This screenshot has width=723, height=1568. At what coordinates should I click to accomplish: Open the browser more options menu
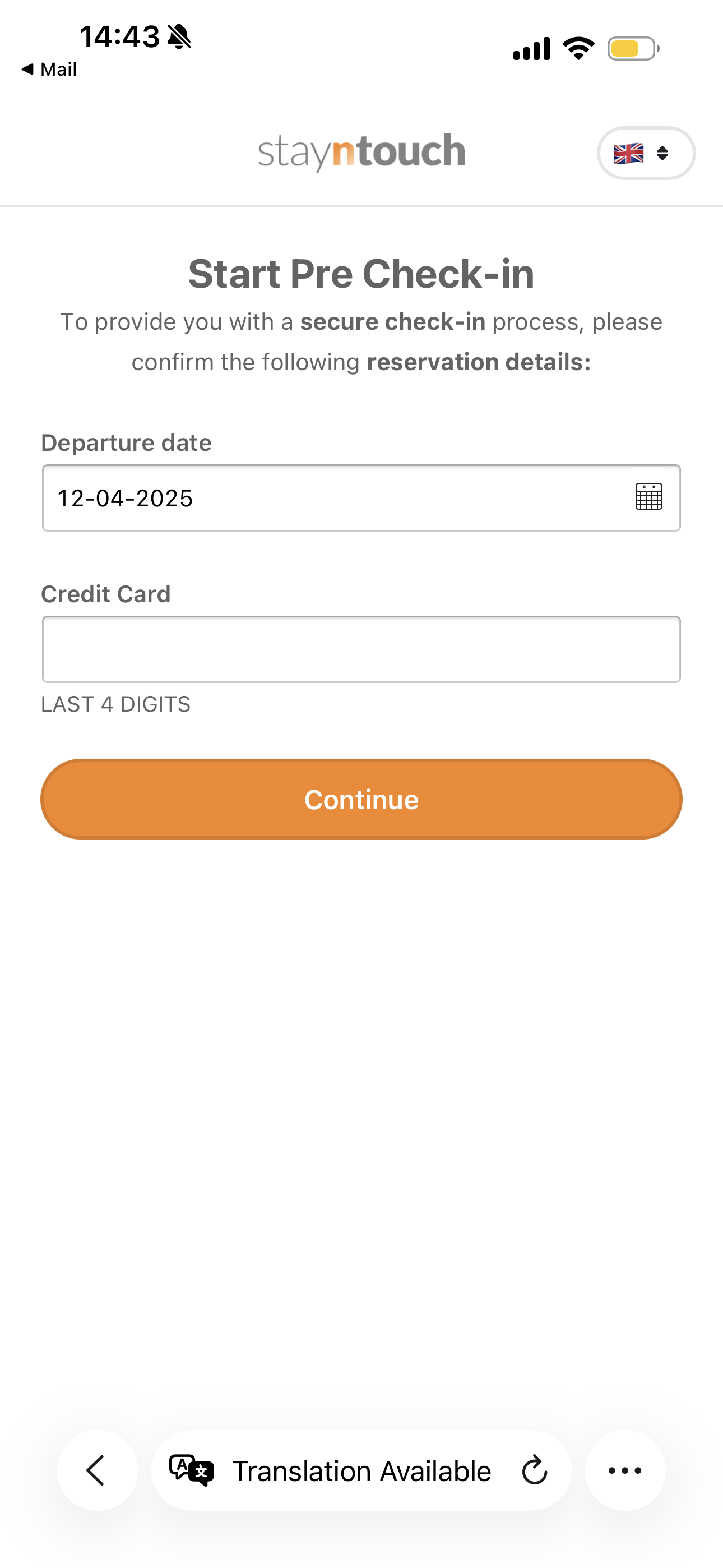[625, 1470]
